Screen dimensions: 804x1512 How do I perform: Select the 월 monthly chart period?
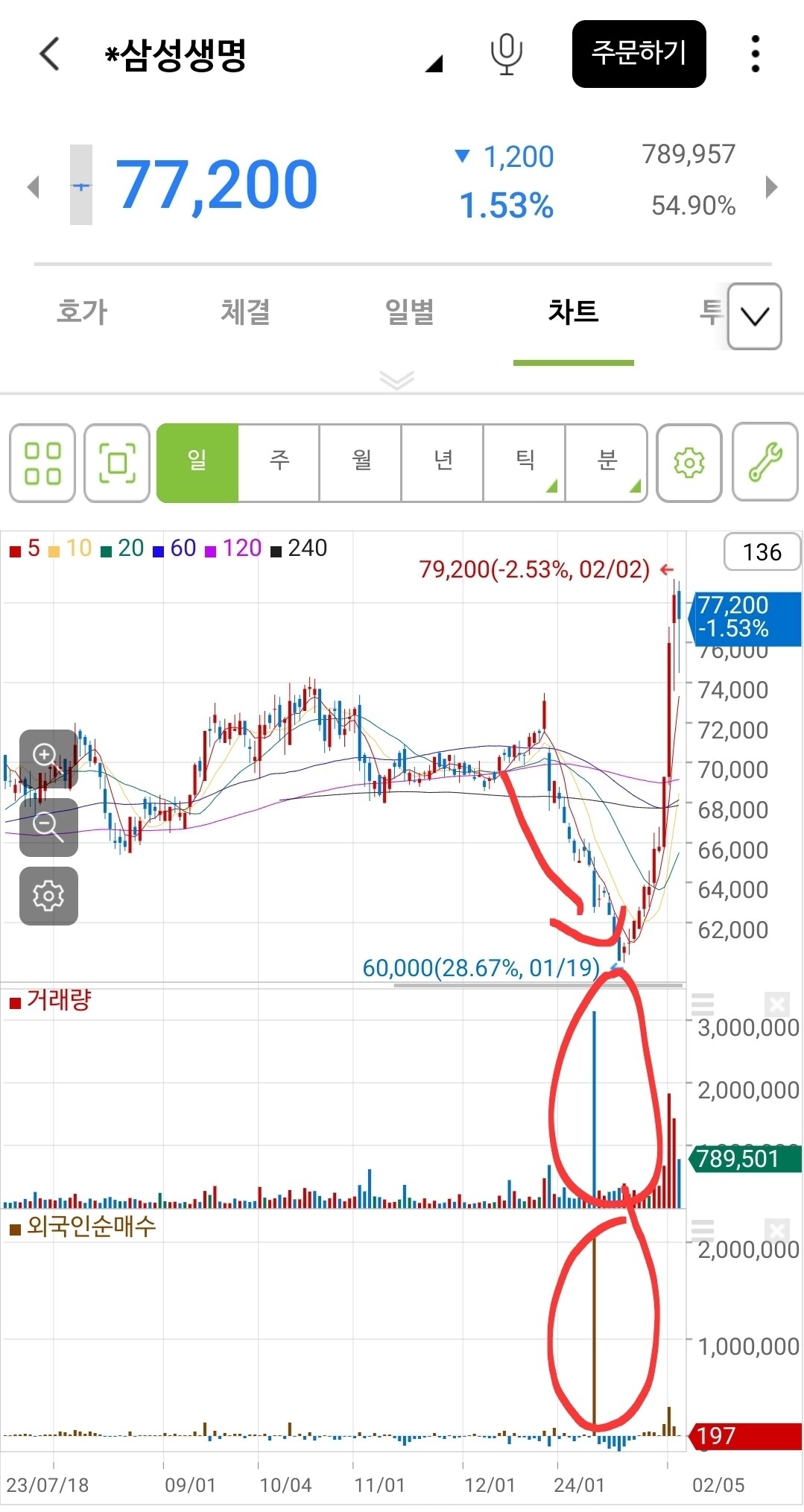(x=361, y=463)
